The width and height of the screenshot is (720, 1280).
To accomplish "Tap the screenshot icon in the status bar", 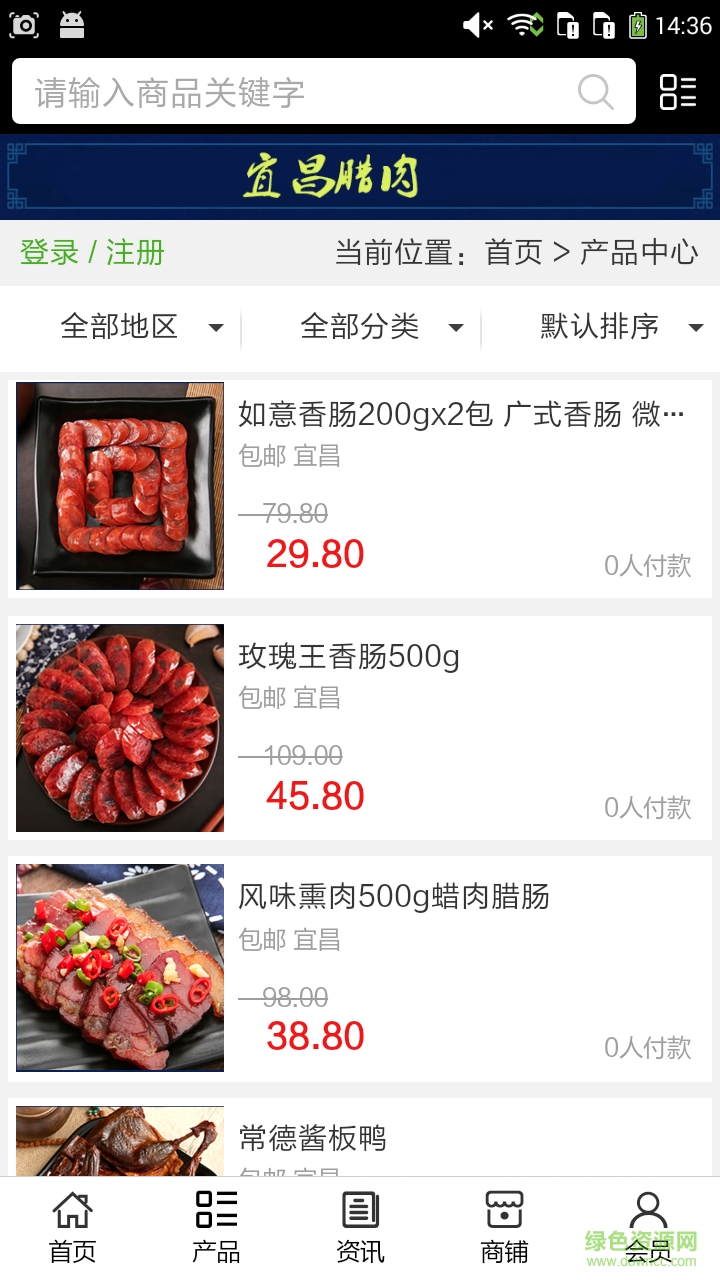I will [25, 24].
